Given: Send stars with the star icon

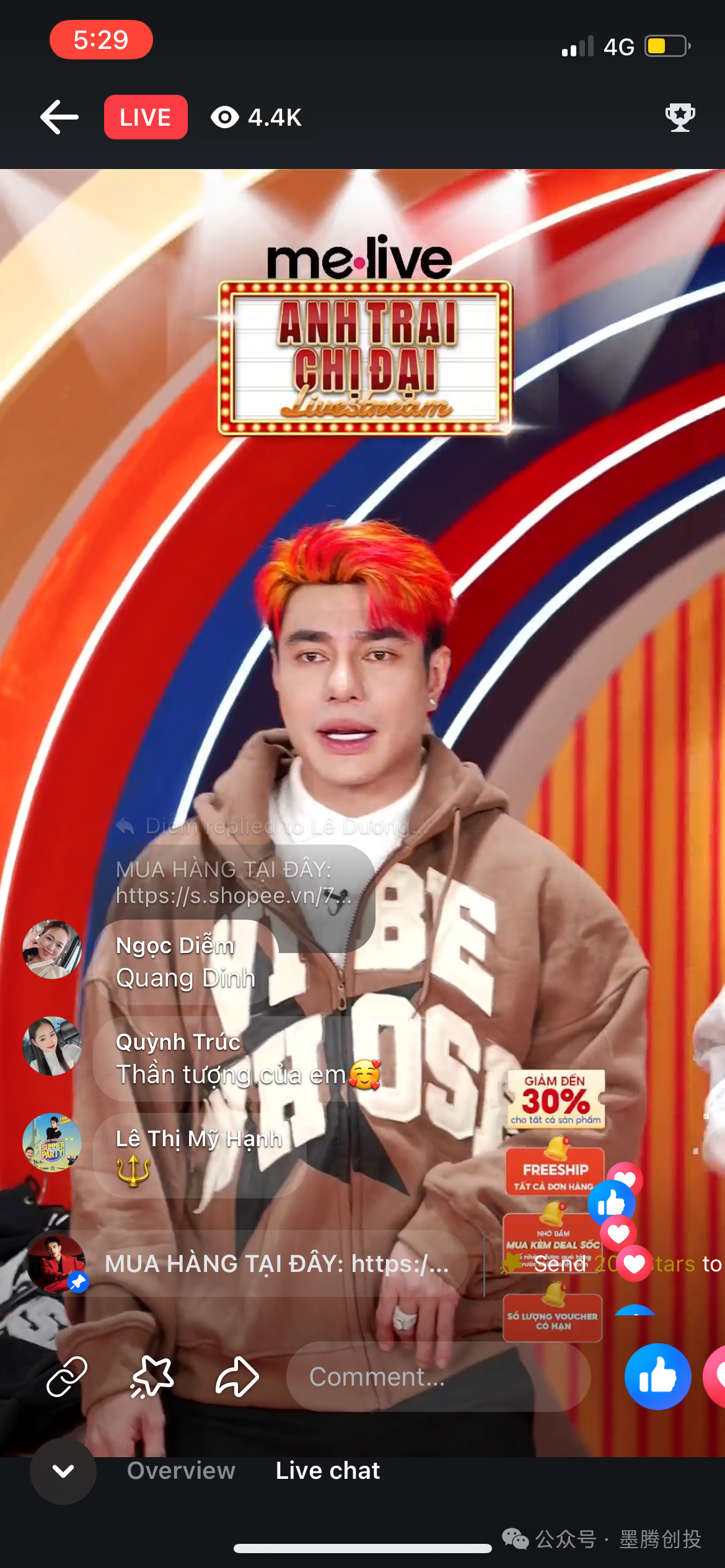Looking at the screenshot, I should click(152, 1377).
